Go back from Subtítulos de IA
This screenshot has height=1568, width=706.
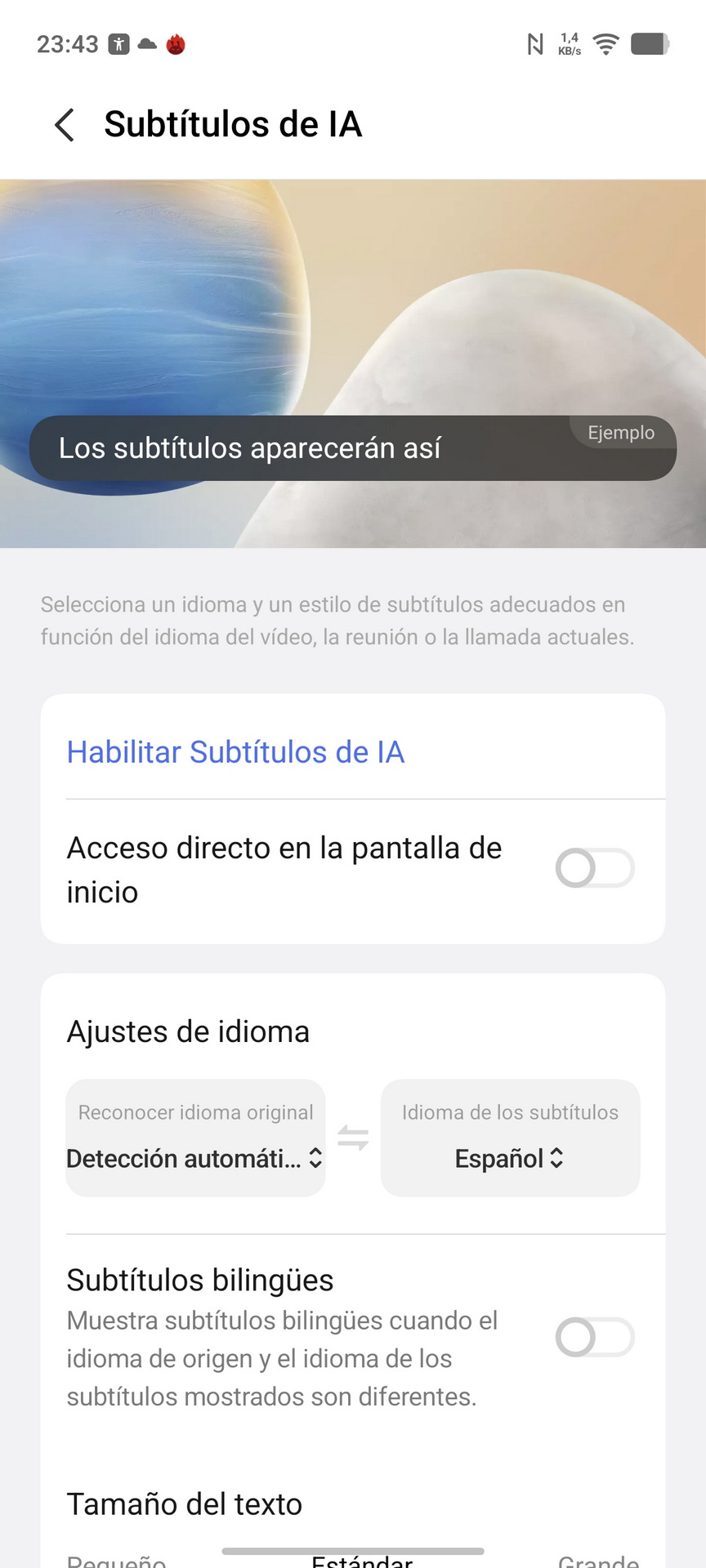click(65, 125)
